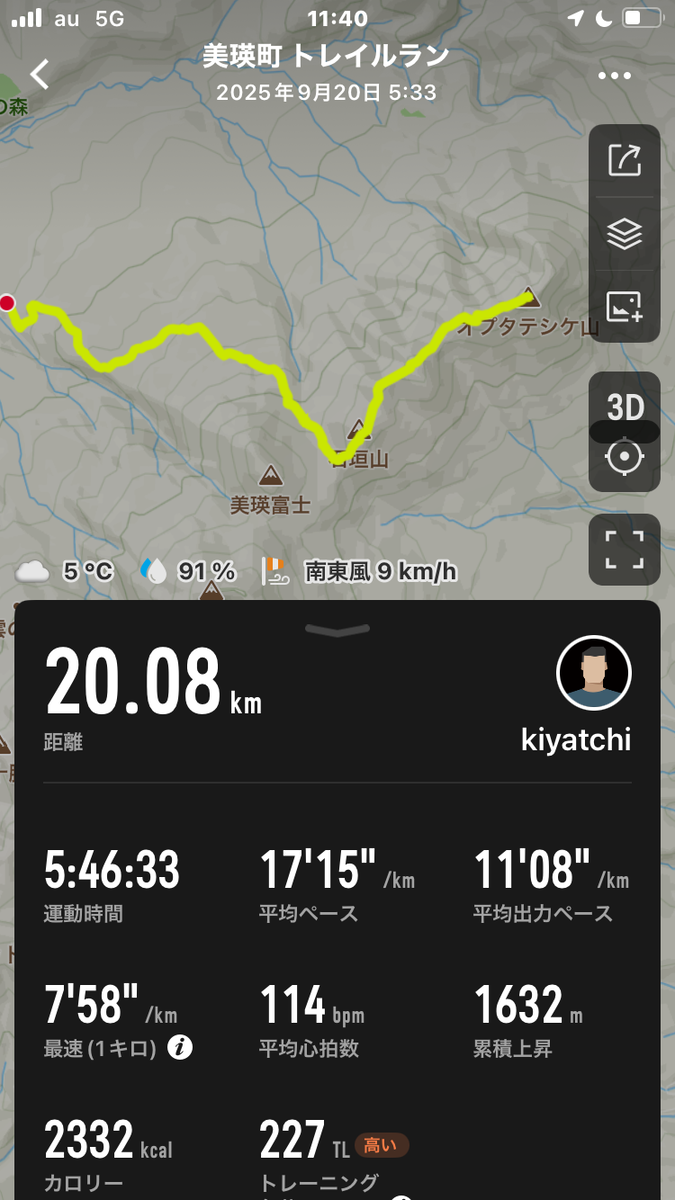This screenshot has width=675, height=1200.
Task: Open the three-dot overflow menu
Action: point(615,76)
